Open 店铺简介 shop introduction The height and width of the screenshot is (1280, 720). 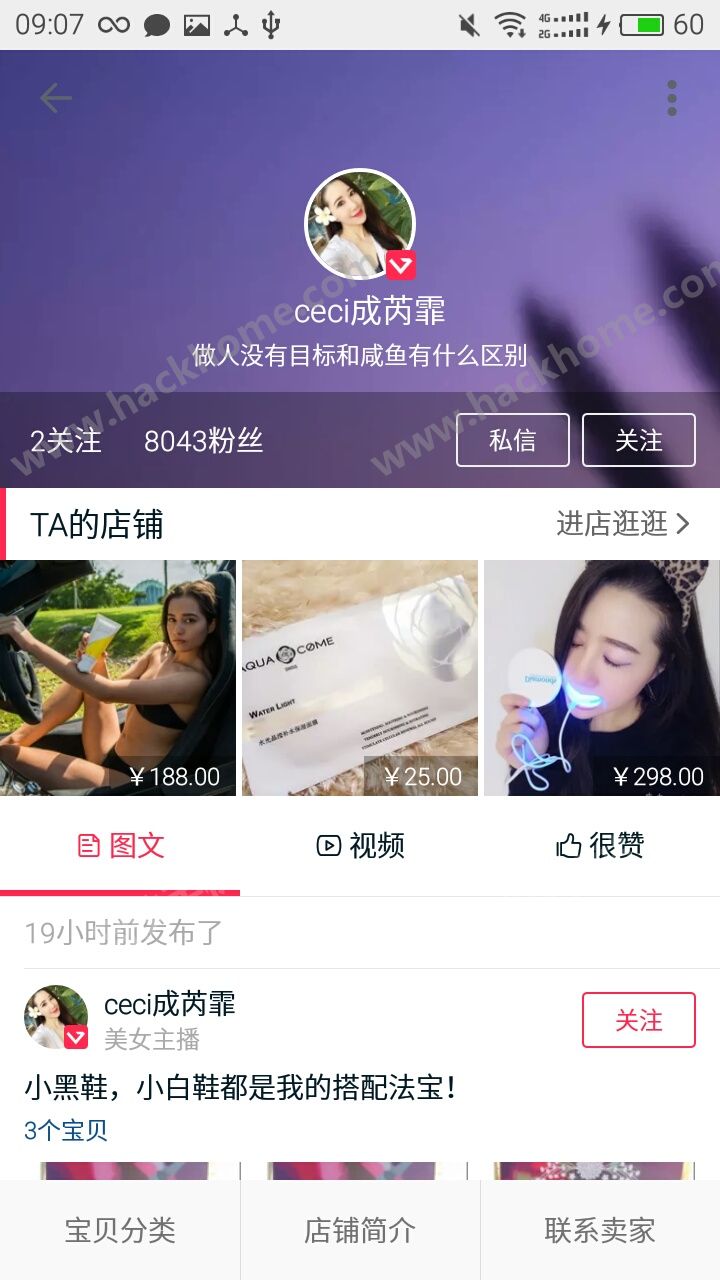(360, 1231)
